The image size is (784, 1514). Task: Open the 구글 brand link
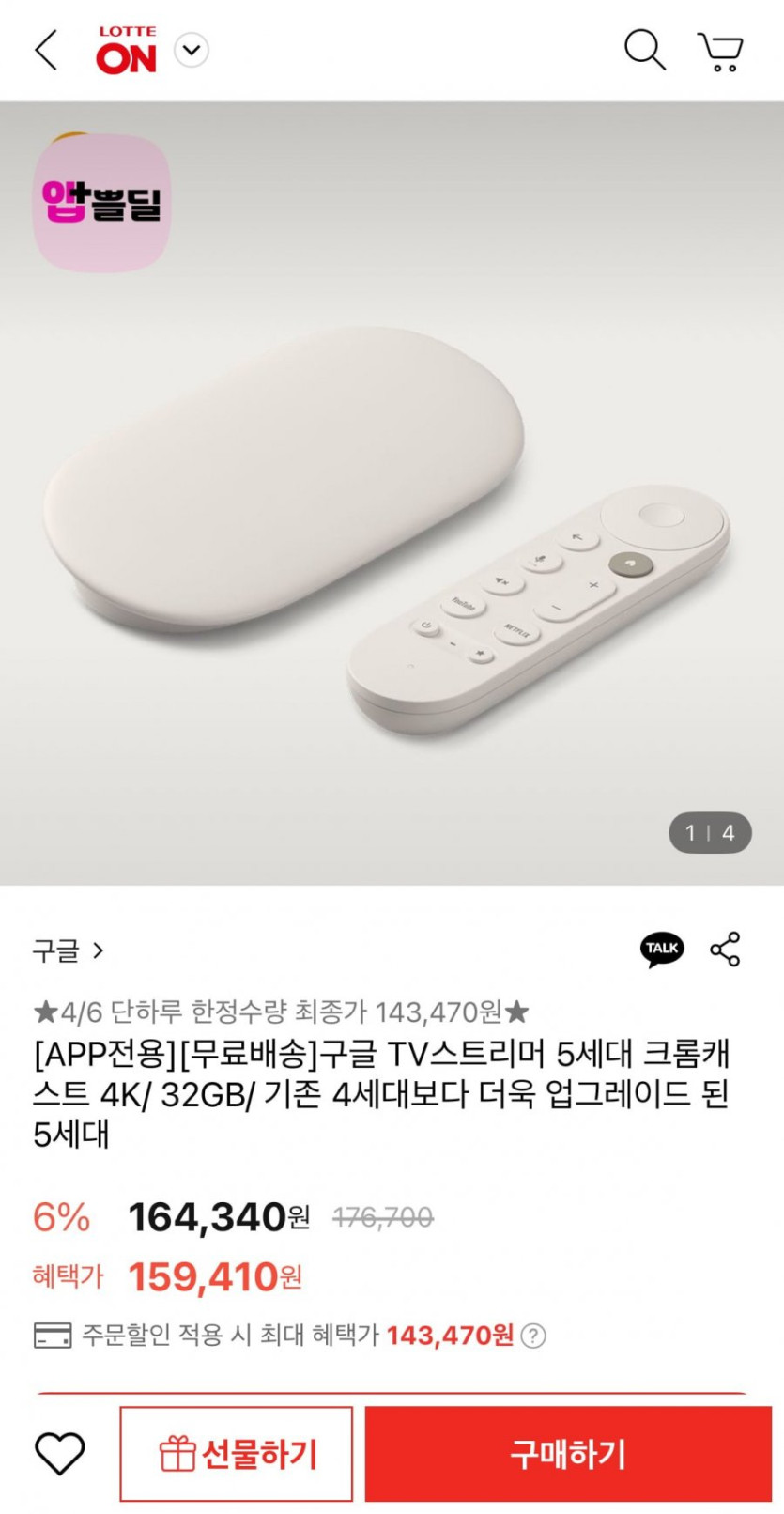[68, 950]
